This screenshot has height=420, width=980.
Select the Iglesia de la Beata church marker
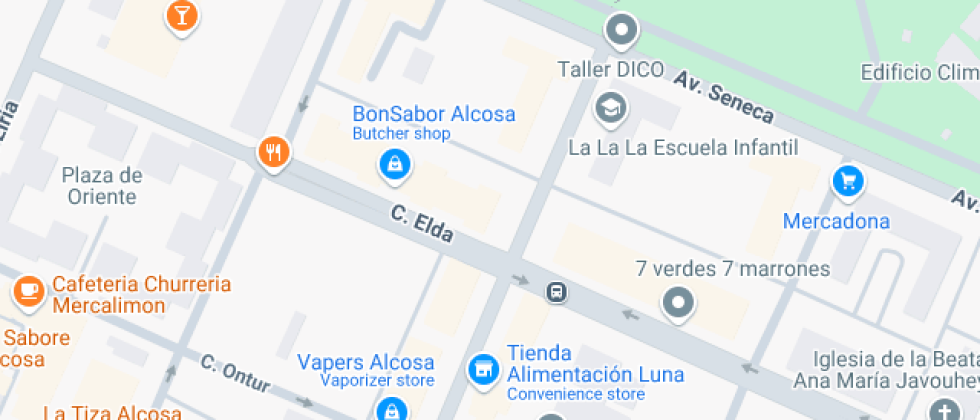pyautogui.click(x=944, y=410)
